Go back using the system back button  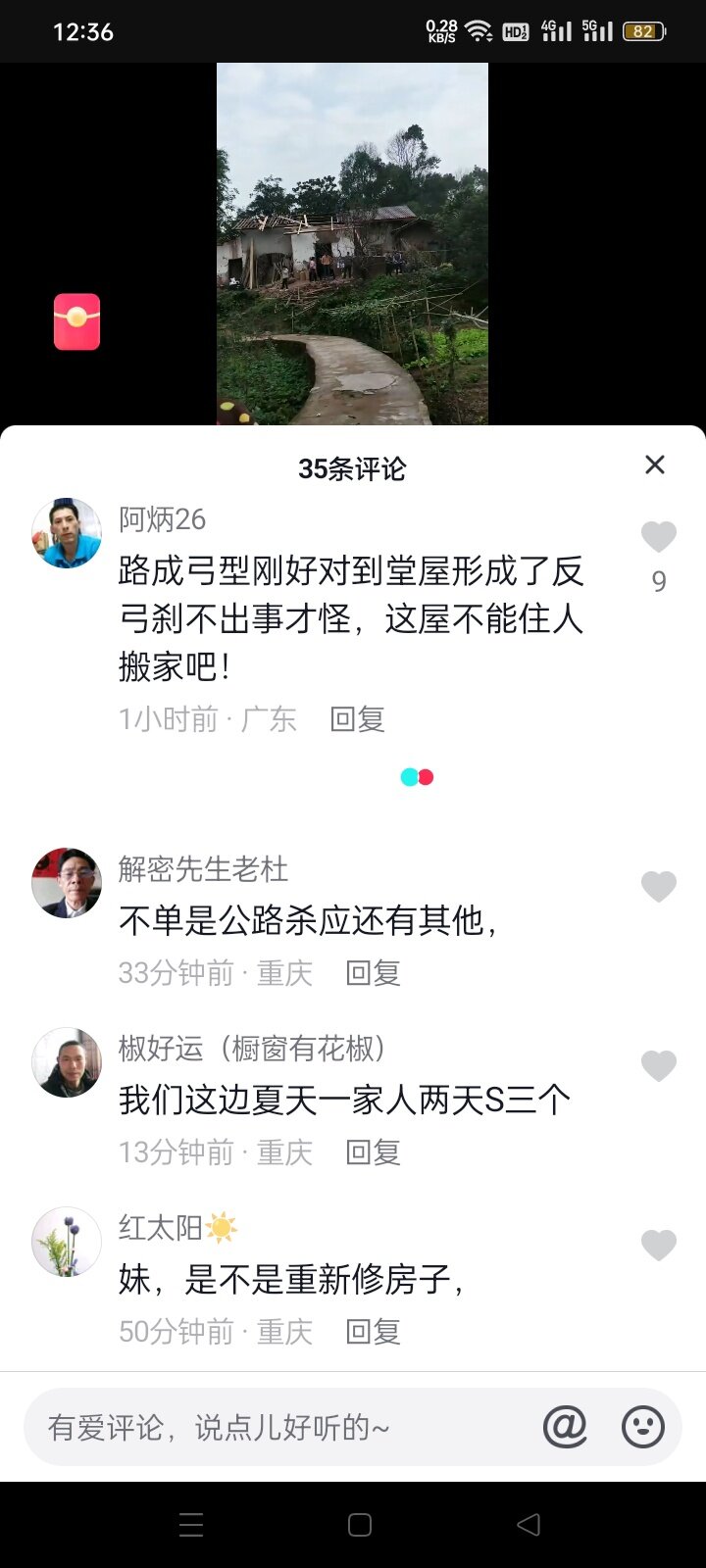pyautogui.click(x=529, y=1524)
